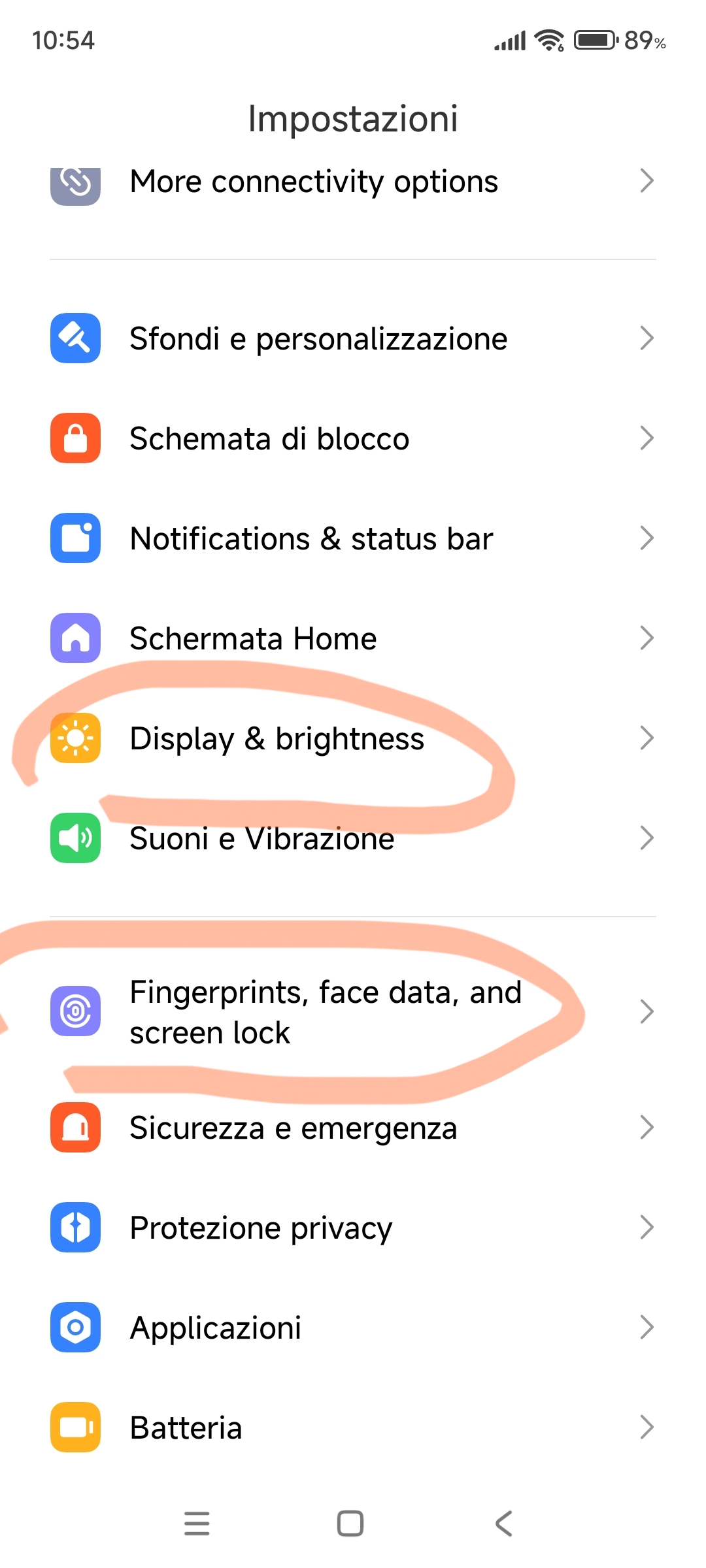Screen dimensions: 706x1568
Task: Open Fingerprints, face data, and screen lock
Action: tap(353, 1012)
